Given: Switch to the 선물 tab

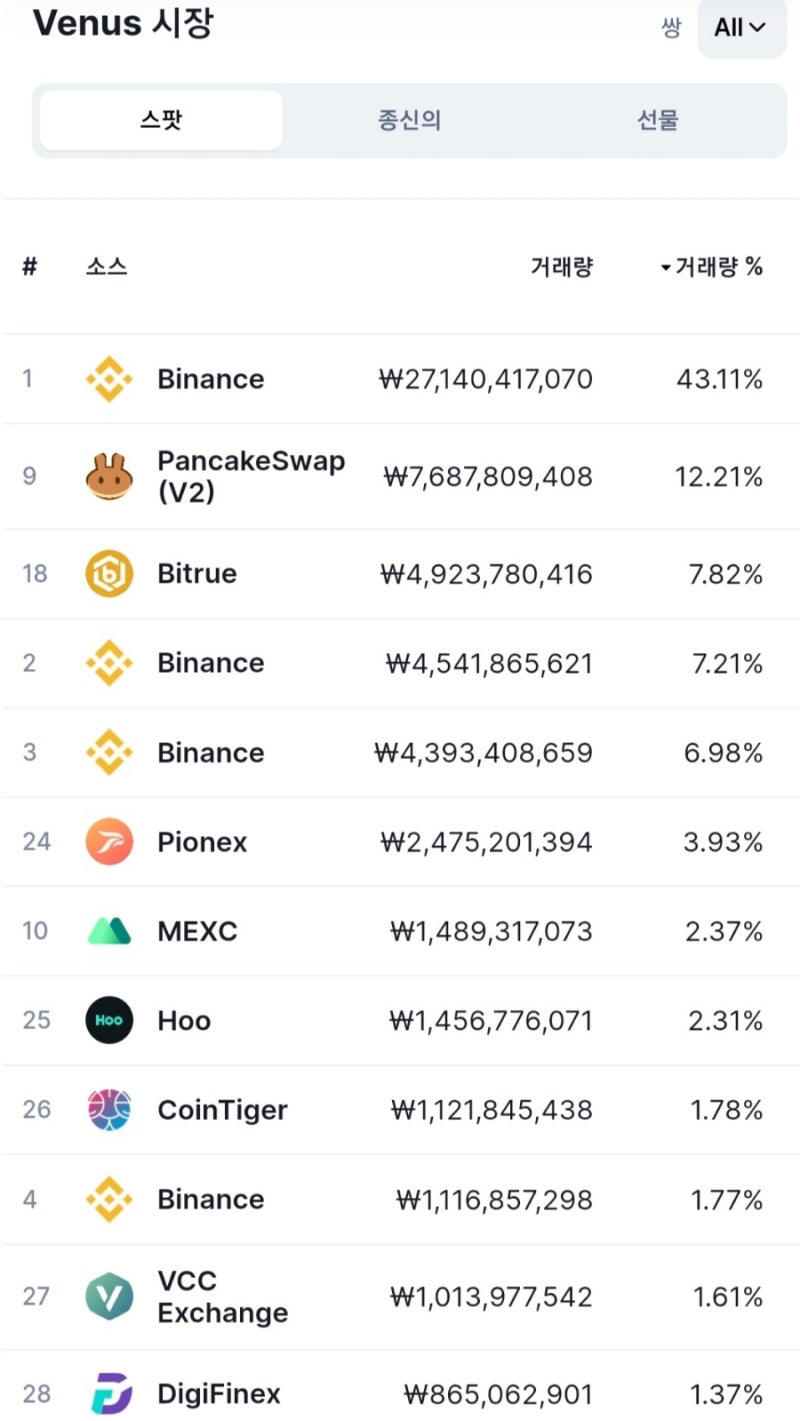Looking at the screenshot, I should coord(657,120).
